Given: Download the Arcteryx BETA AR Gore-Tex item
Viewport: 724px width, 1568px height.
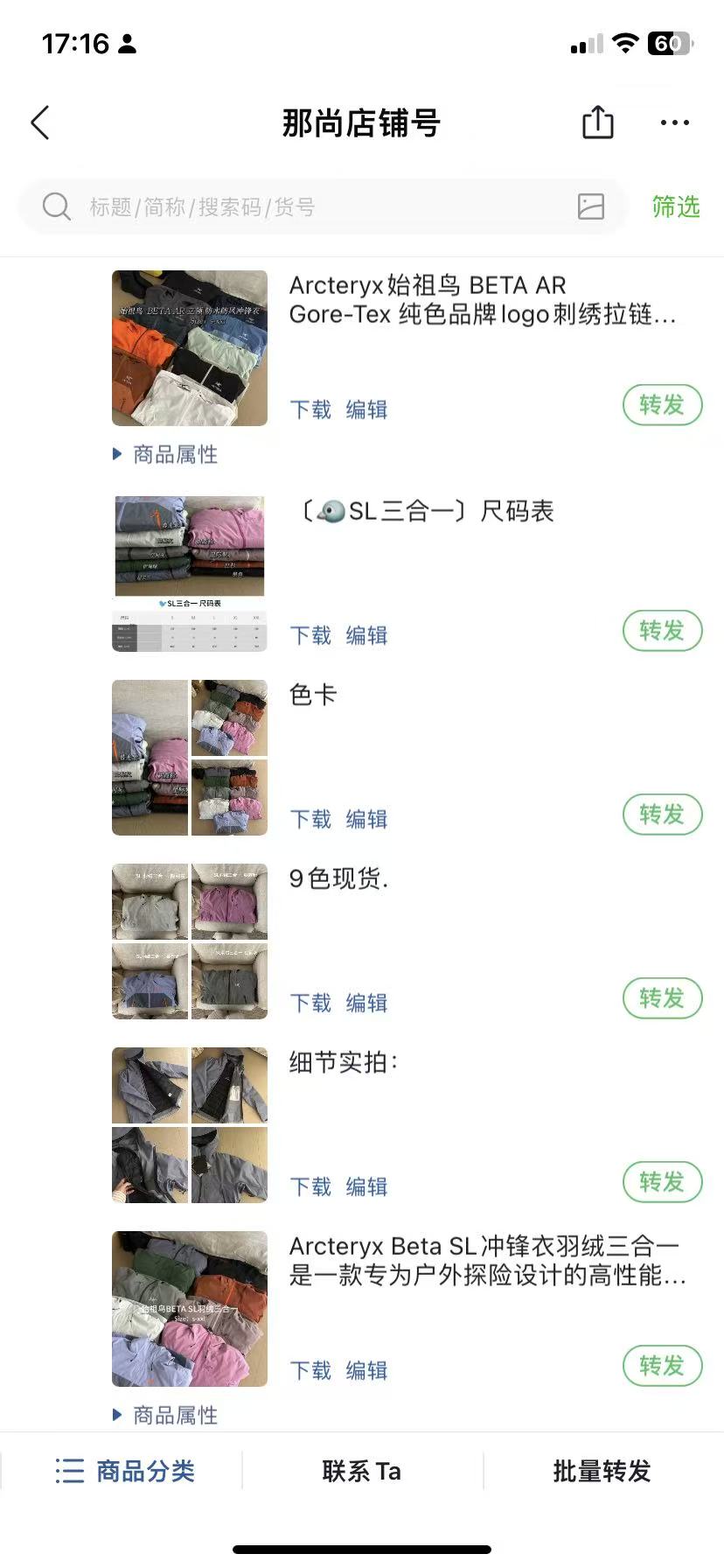Looking at the screenshot, I should click(x=310, y=409).
